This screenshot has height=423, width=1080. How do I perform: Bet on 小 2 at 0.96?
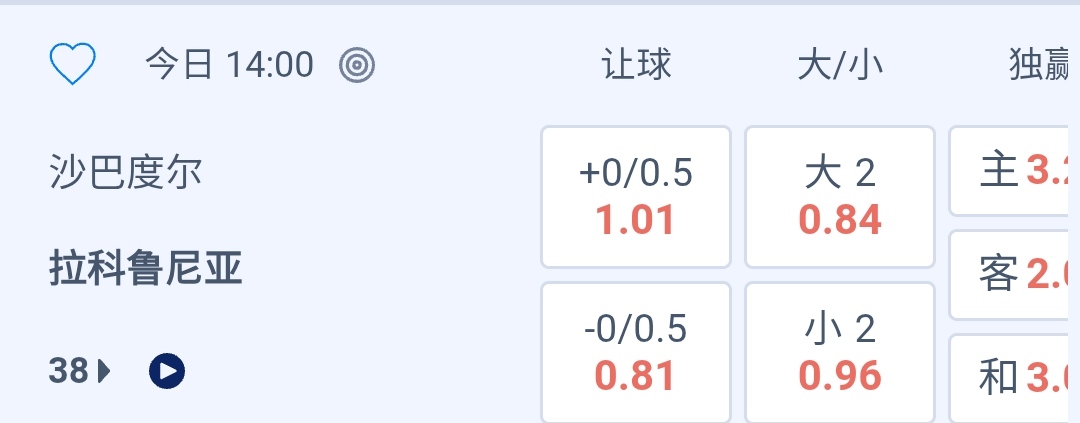point(840,353)
